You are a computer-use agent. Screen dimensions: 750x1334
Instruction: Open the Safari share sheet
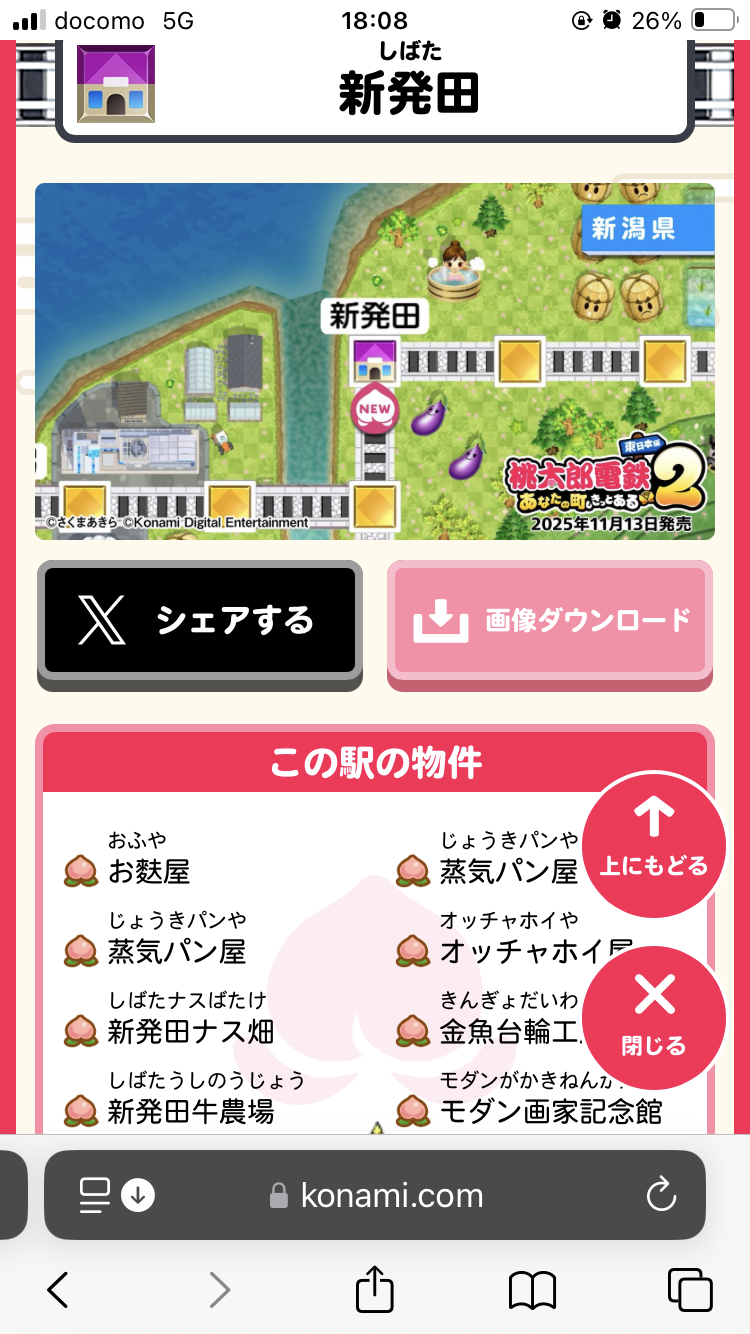tap(374, 1290)
